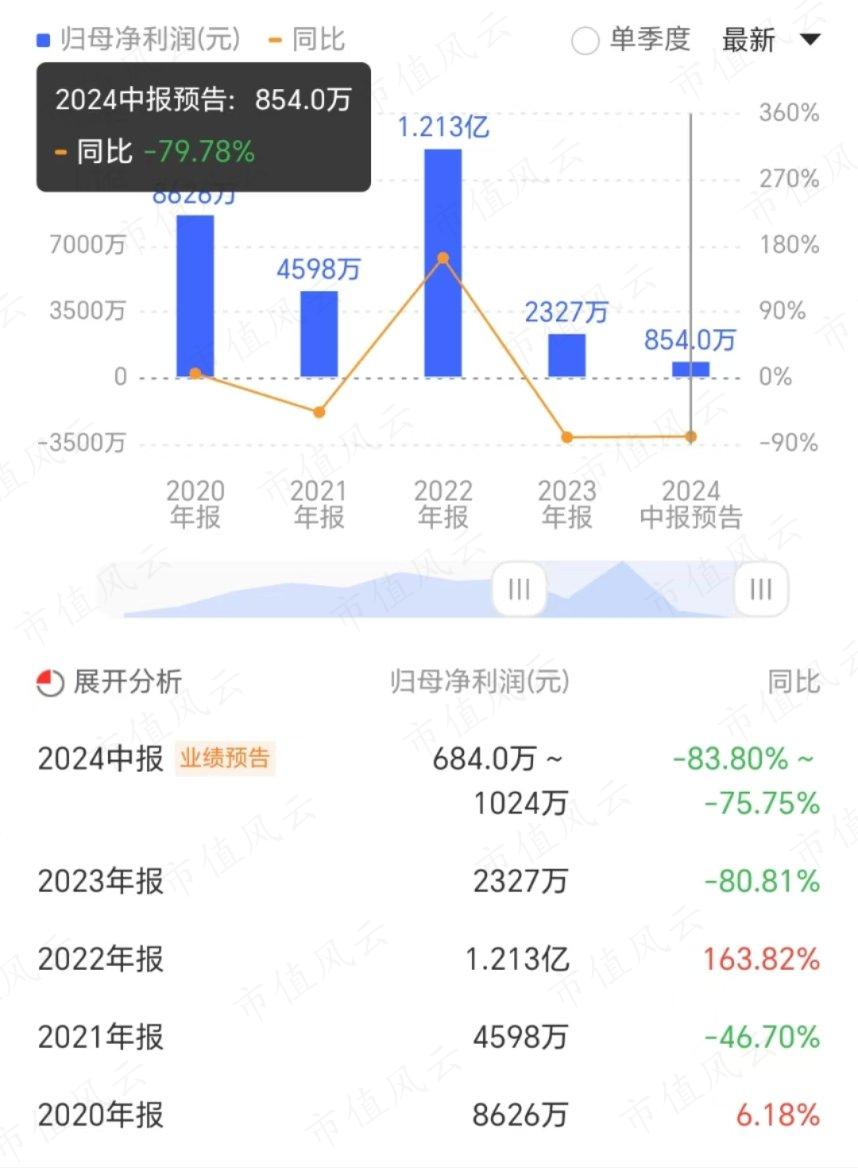Open the 最新 dropdown

pos(770,41)
